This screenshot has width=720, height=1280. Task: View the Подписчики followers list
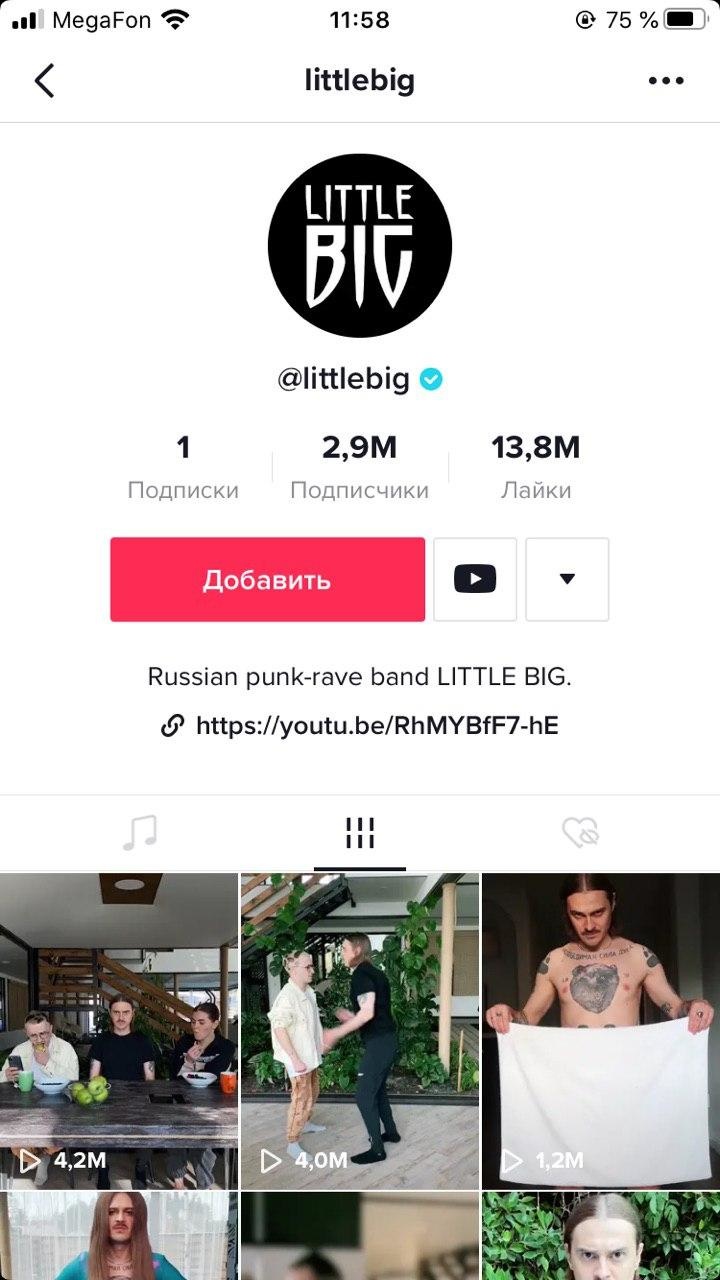pyautogui.click(x=359, y=467)
